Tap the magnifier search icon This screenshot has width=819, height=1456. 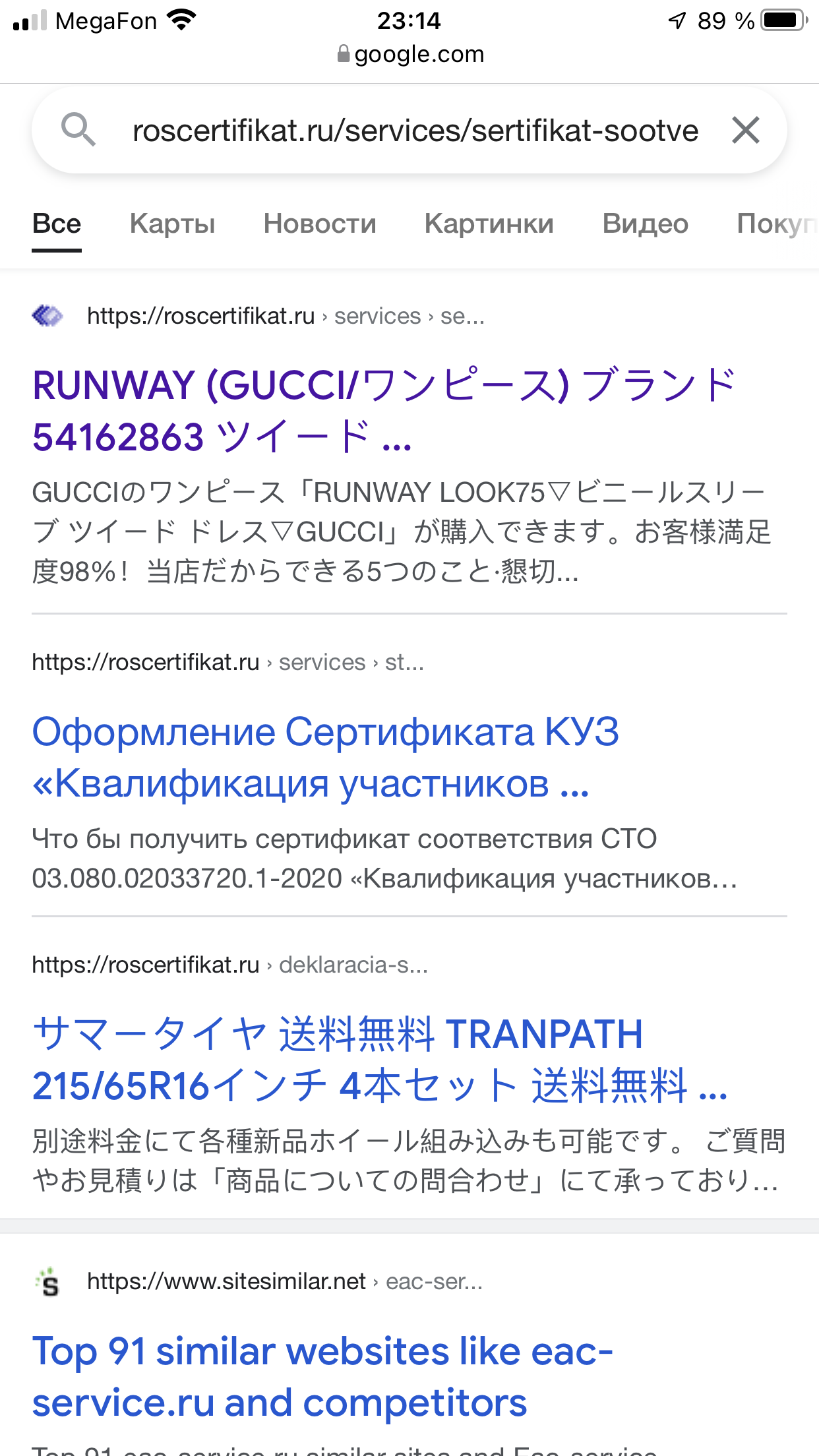(78, 129)
